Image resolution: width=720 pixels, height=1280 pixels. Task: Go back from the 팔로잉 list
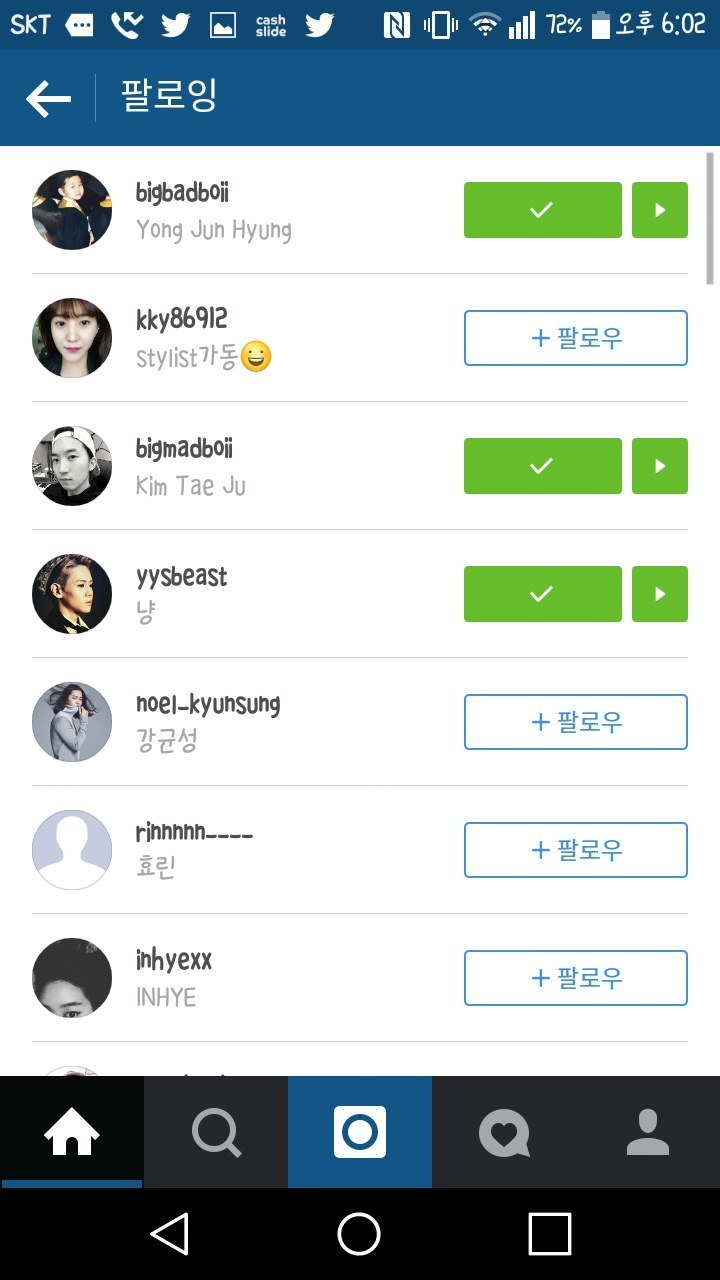[x=48, y=98]
